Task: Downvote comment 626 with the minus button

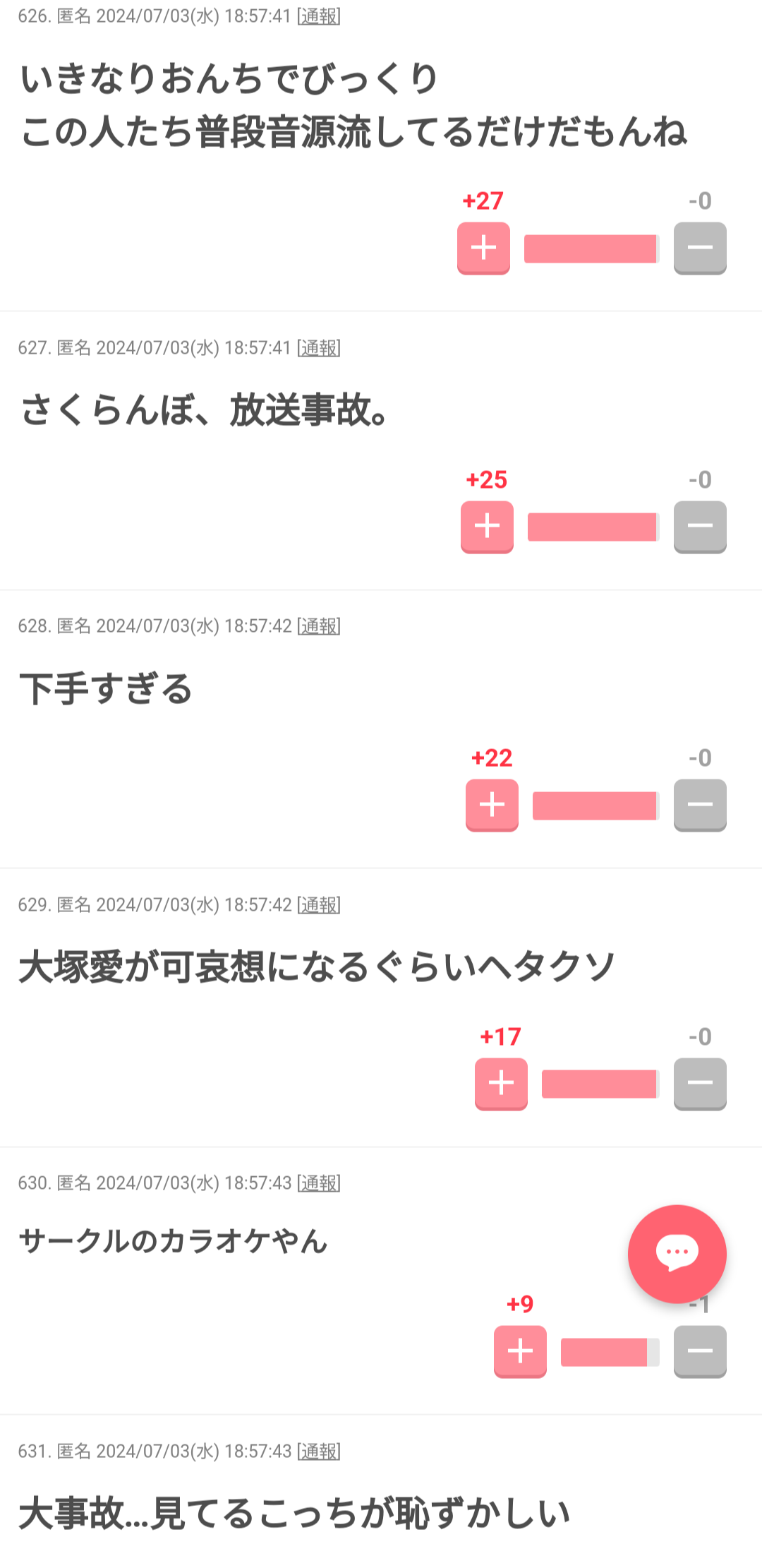Action: (x=700, y=248)
